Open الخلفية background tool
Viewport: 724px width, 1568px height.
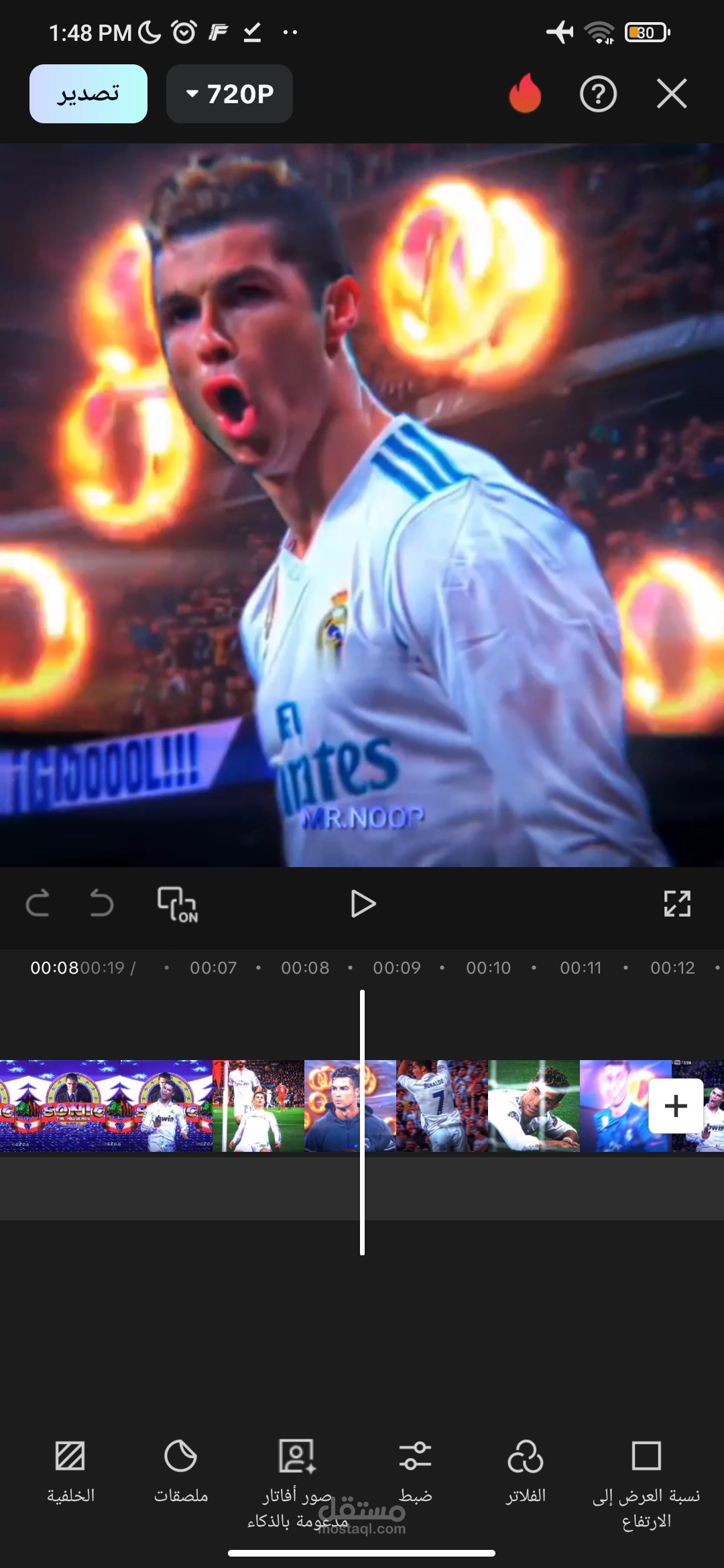(70, 1471)
